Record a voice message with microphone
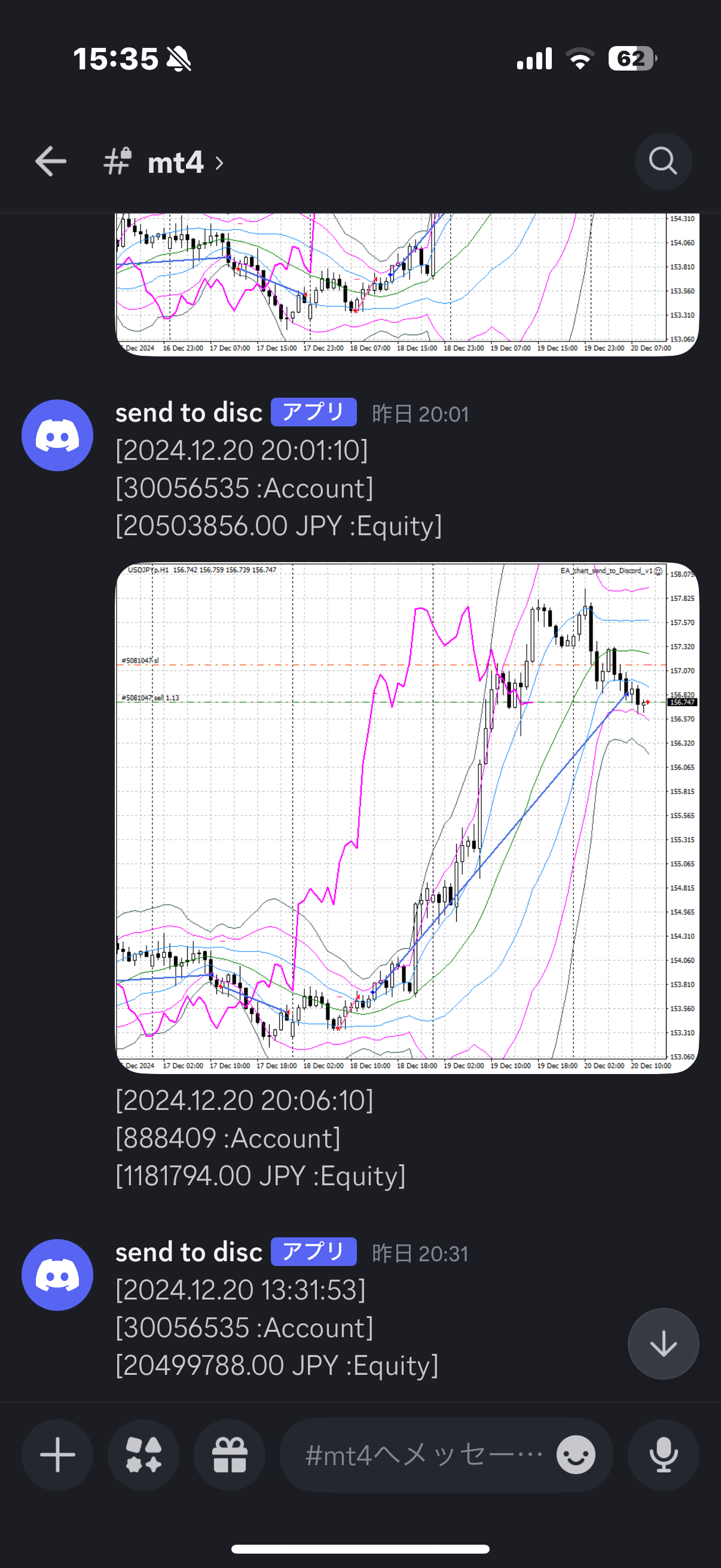The width and height of the screenshot is (721, 1568). coord(662,1455)
